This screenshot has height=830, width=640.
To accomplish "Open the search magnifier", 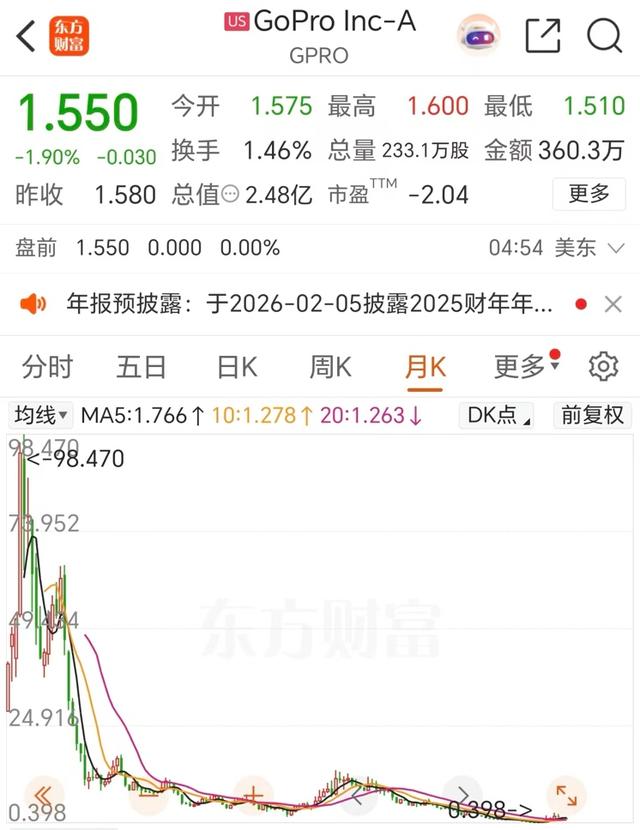I will 604,36.
